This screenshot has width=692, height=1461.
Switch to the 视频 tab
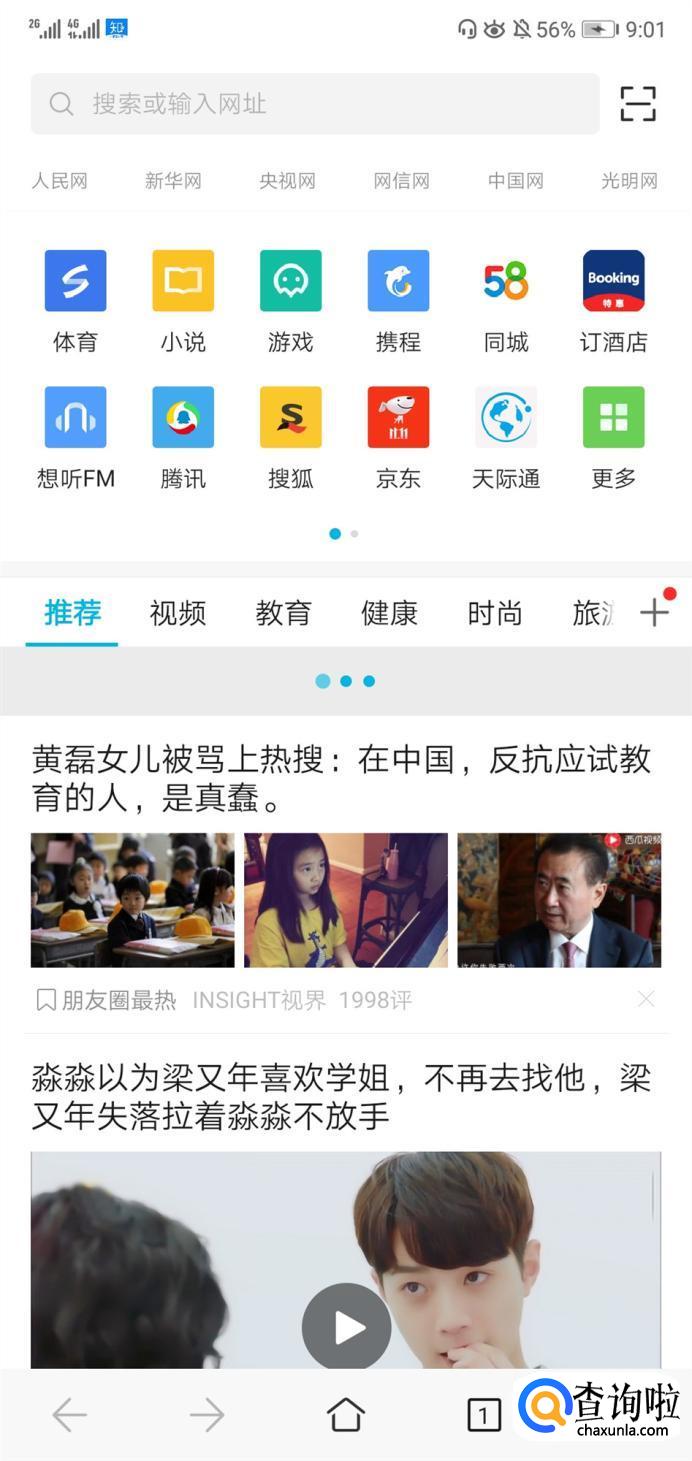point(178,613)
